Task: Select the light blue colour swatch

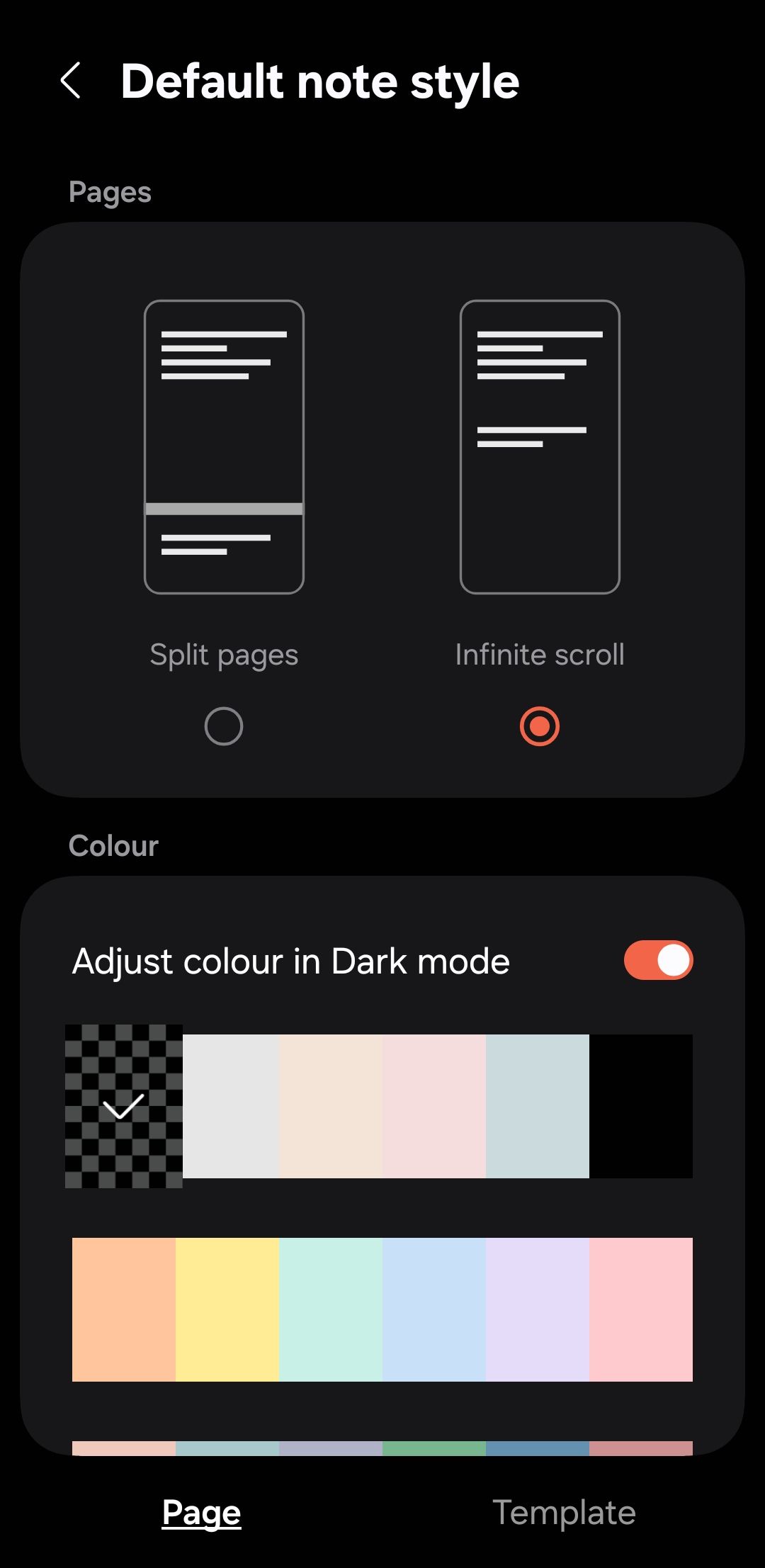Action: (x=434, y=1309)
